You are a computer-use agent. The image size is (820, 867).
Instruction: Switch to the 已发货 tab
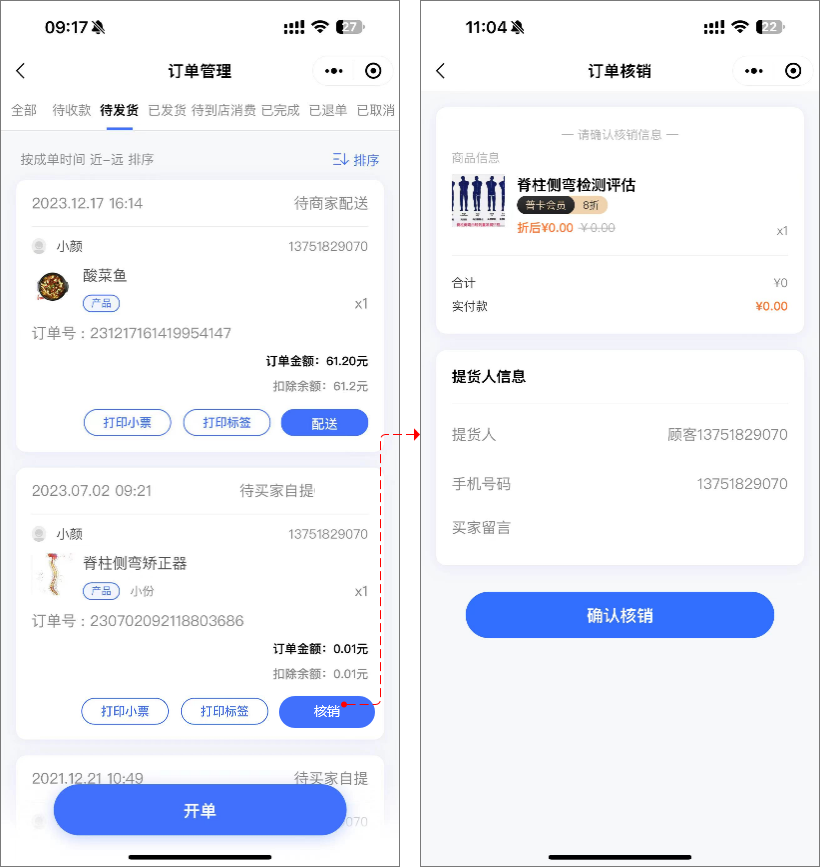(167, 111)
